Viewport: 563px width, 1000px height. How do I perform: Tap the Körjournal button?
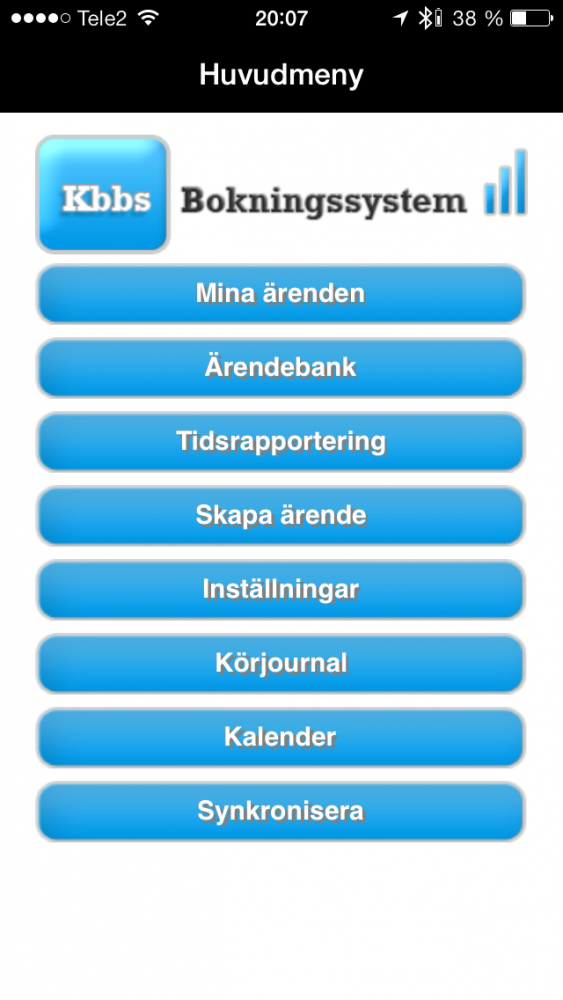pyautogui.click(x=281, y=664)
